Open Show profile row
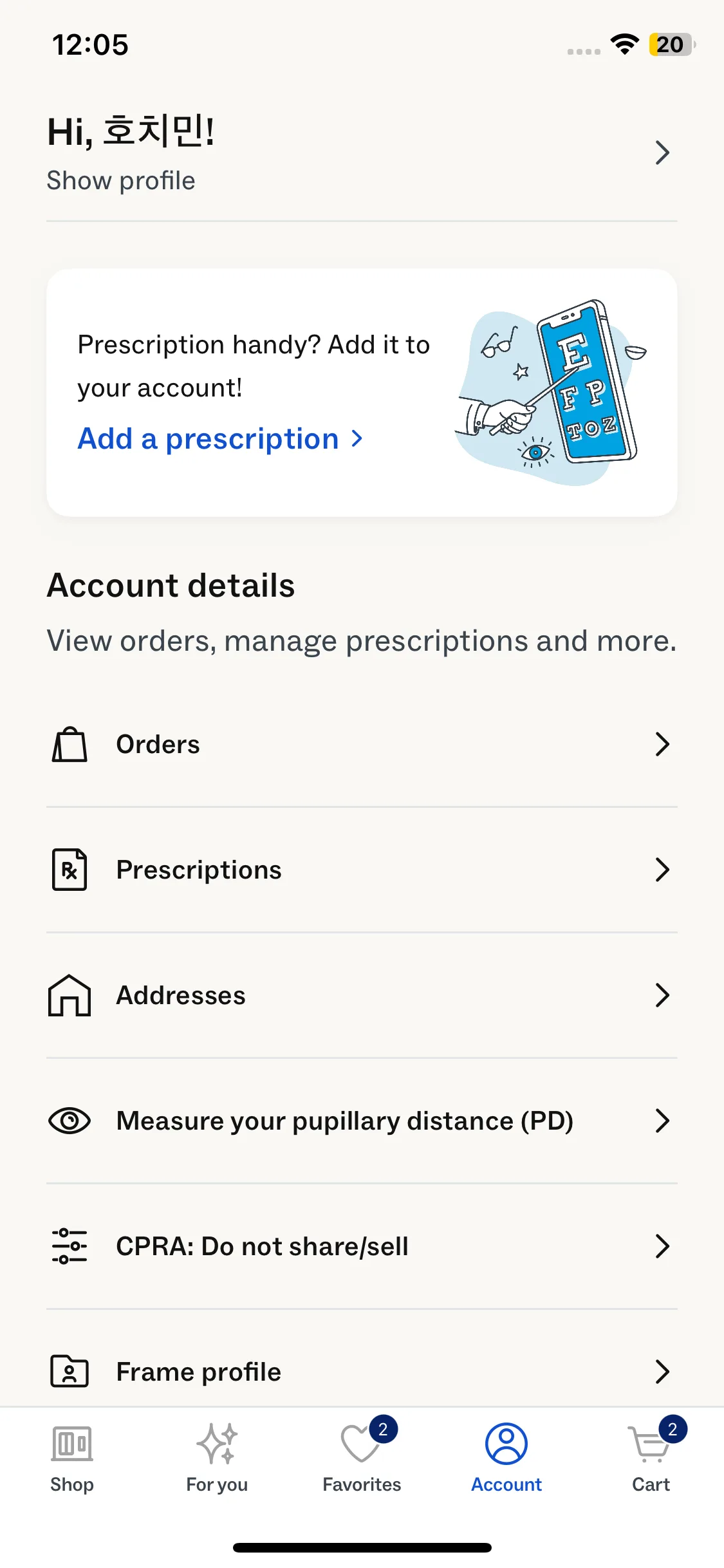724x1568 pixels. pyautogui.click(x=360, y=153)
